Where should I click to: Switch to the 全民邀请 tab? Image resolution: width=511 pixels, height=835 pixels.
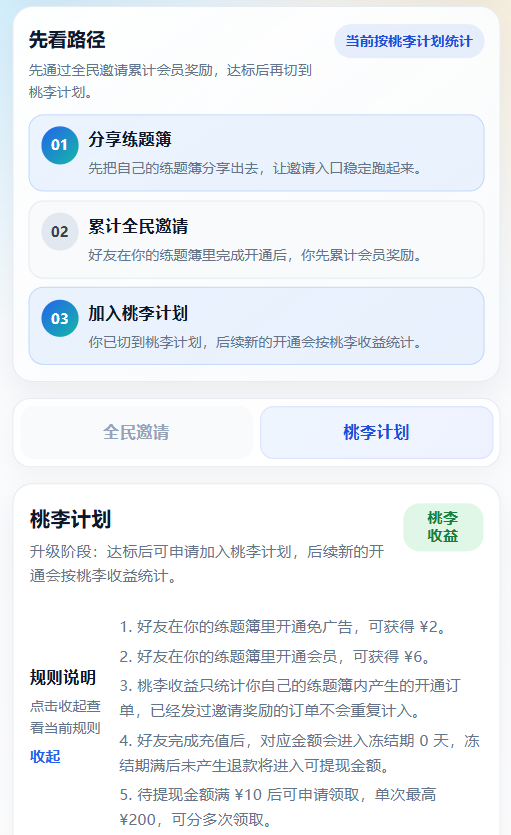[x=136, y=432]
